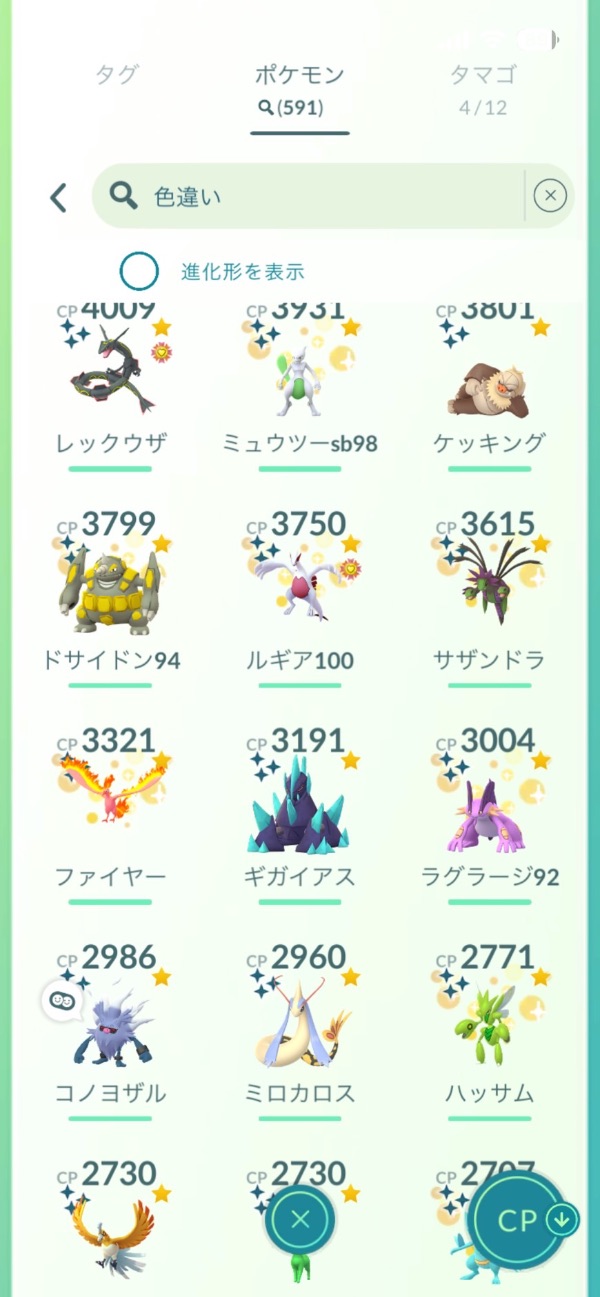The image size is (600, 1297).
Task: Open レックウザ with CP 4009
Action: point(110,380)
